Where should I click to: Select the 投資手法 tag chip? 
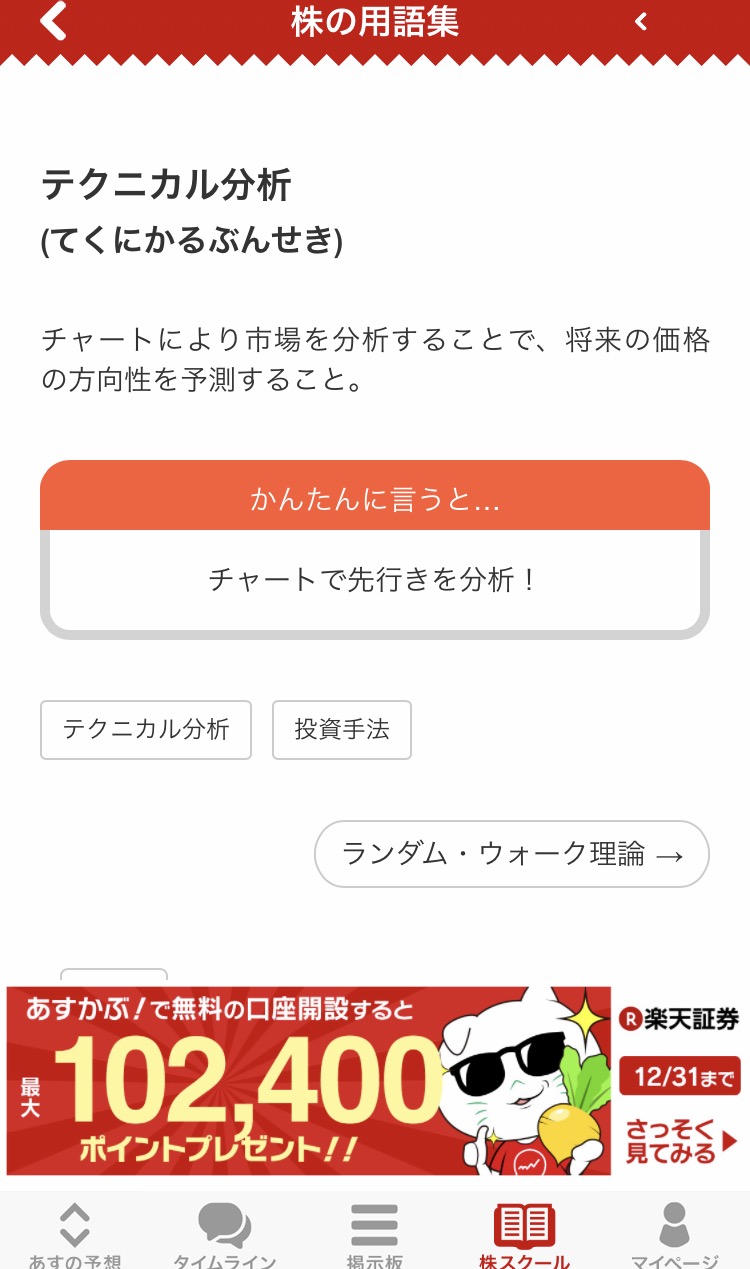(x=342, y=730)
